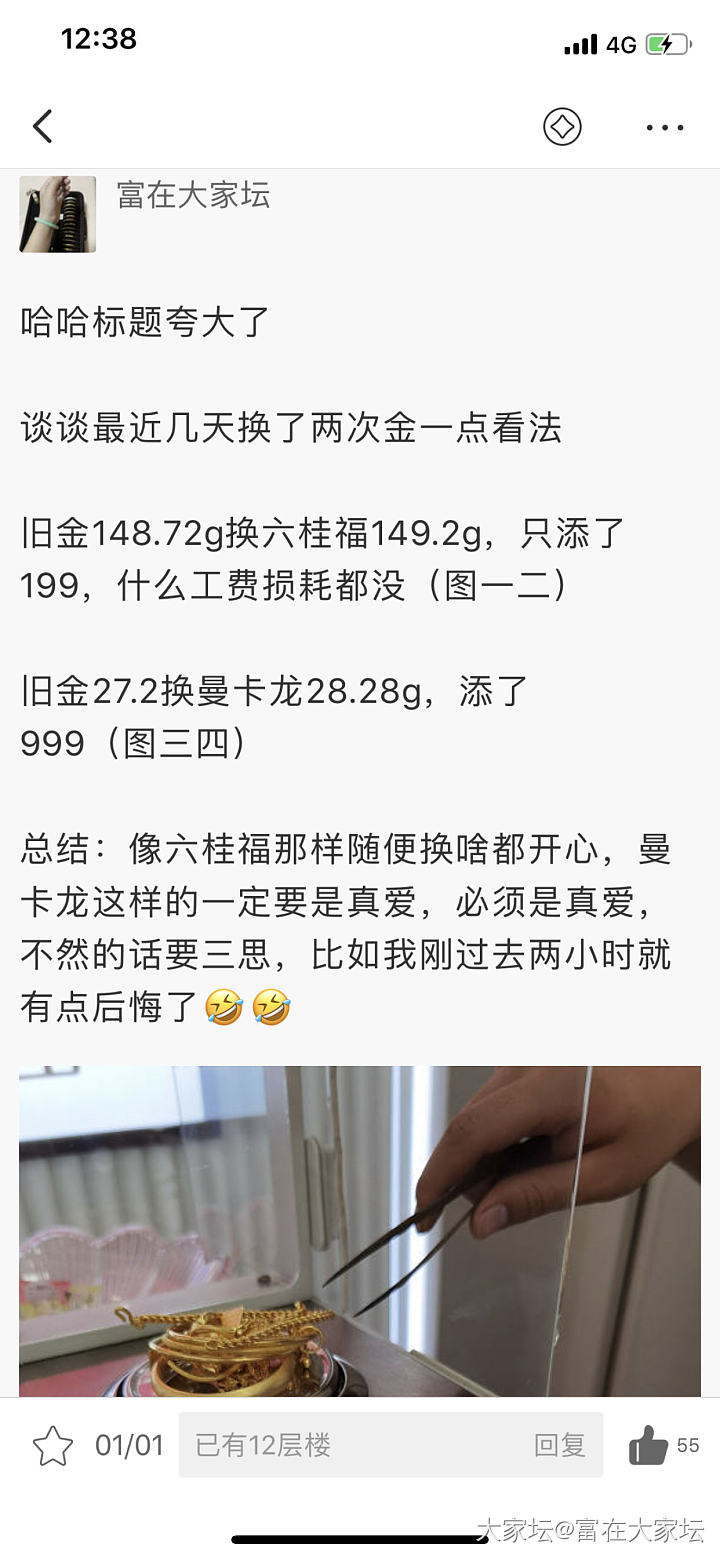720x1558 pixels.
Task: Go back to the previous page
Action: pyautogui.click(x=42, y=127)
